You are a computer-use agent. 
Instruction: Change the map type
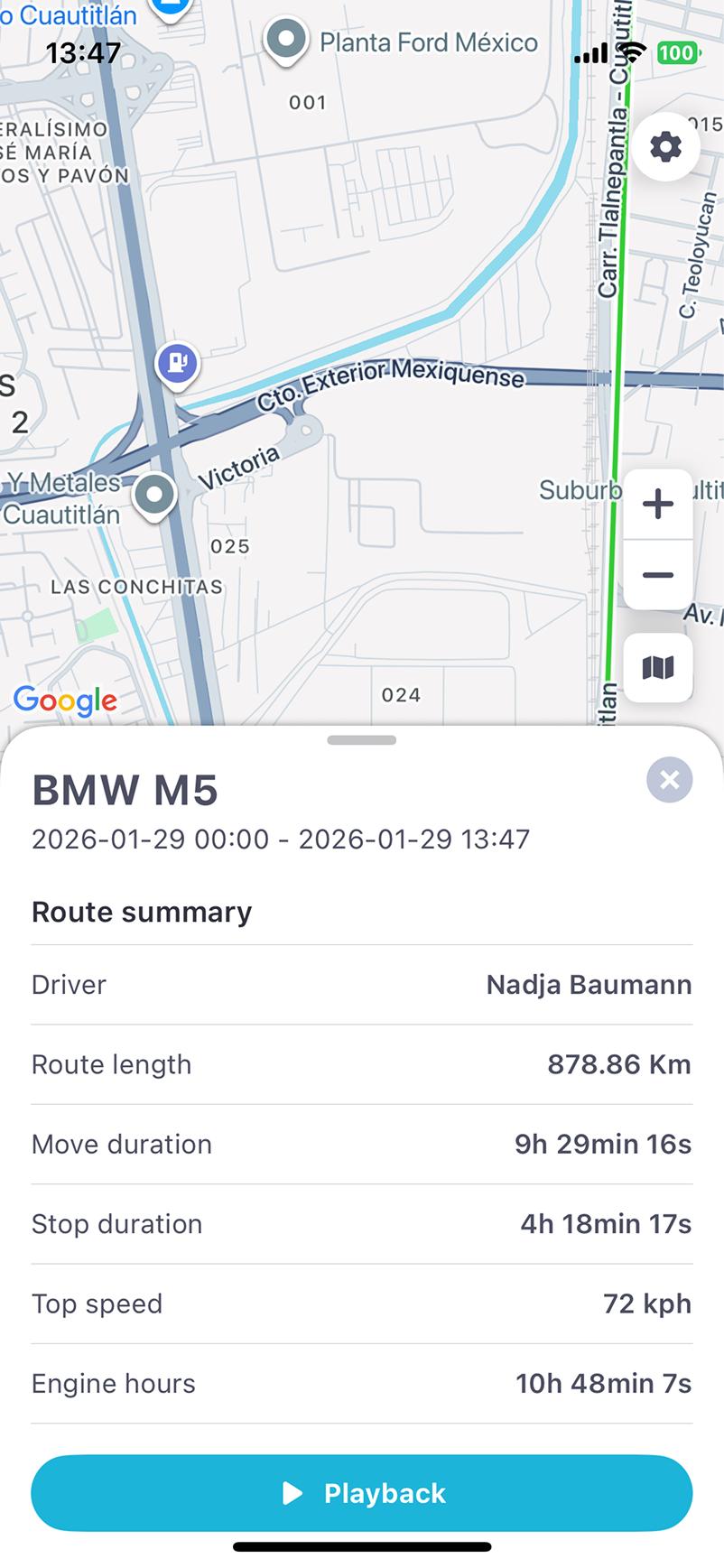click(658, 668)
